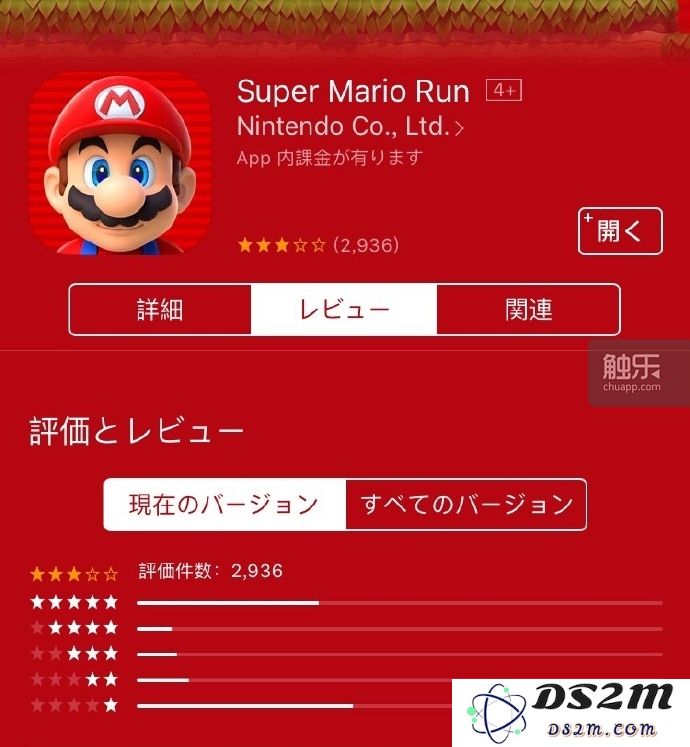This screenshot has height=747, width=690.
Task: Switch to the 関連 tab
Action: tap(528, 309)
